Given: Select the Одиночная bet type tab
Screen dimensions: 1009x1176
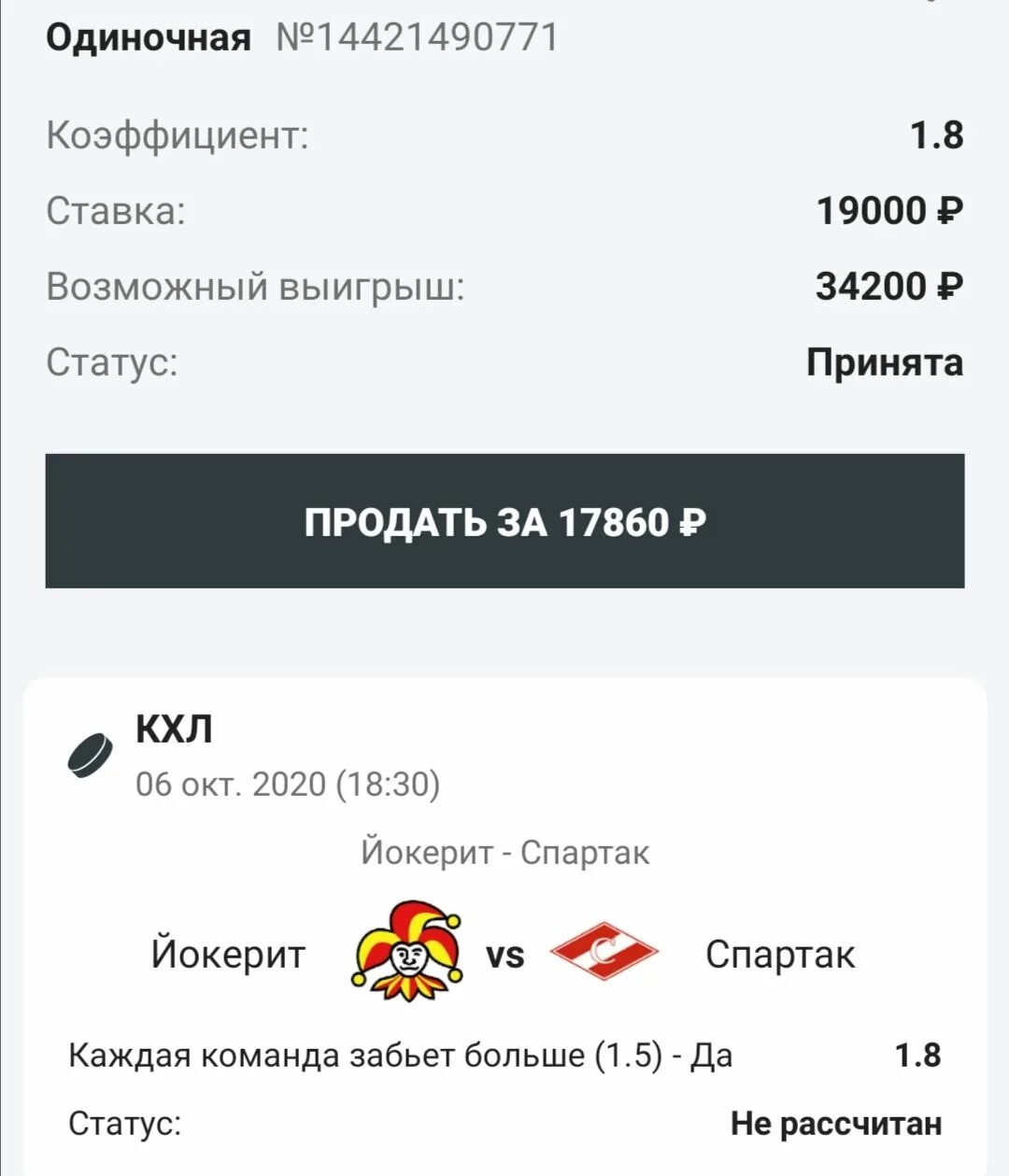Looking at the screenshot, I should pyautogui.click(x=149, y=36).
